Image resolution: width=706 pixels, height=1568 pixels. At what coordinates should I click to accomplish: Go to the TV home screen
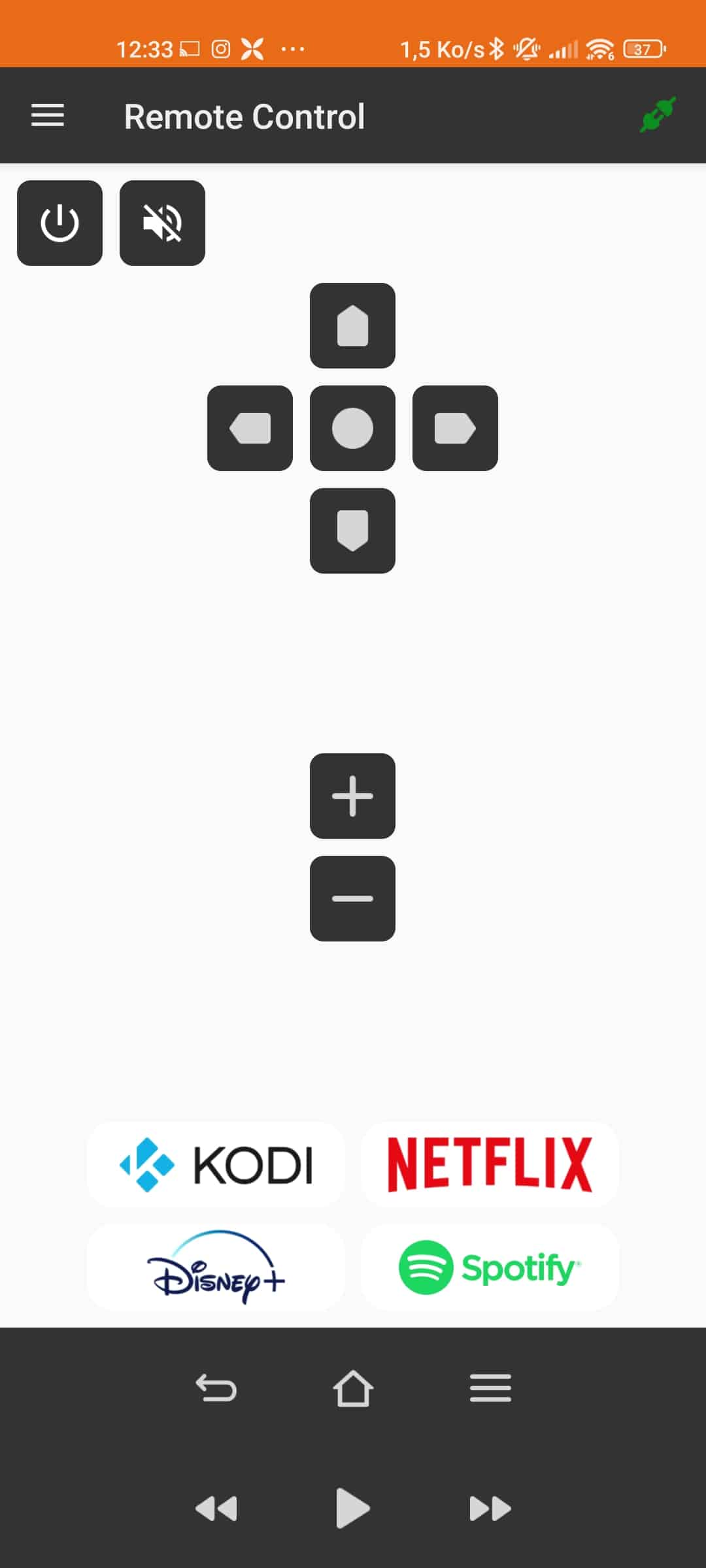353,1388
